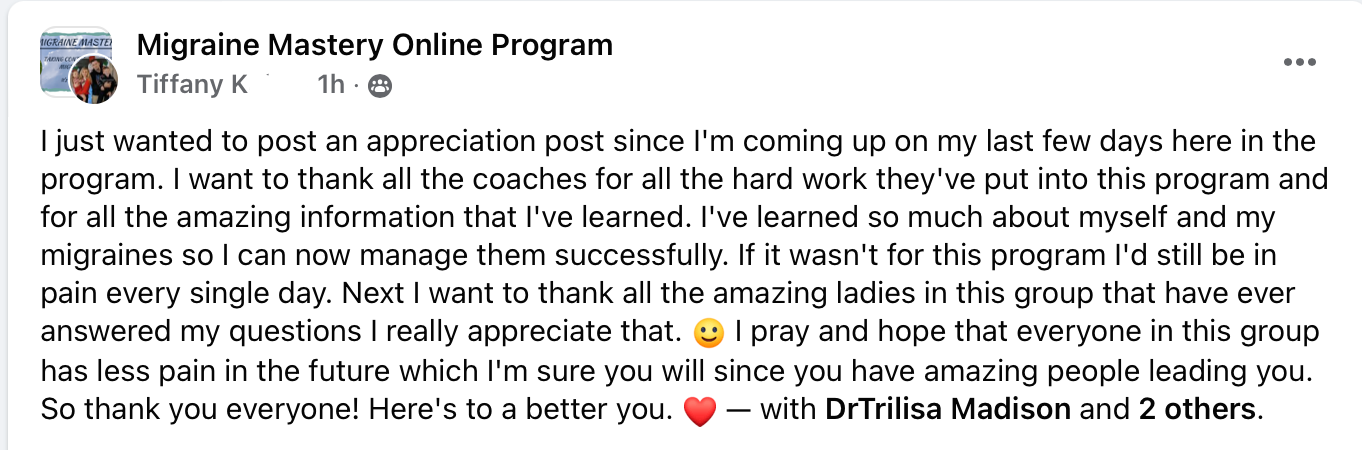Open the post's three-dot options menu
1362x450 pixels.
click(x=1299, y=63)
